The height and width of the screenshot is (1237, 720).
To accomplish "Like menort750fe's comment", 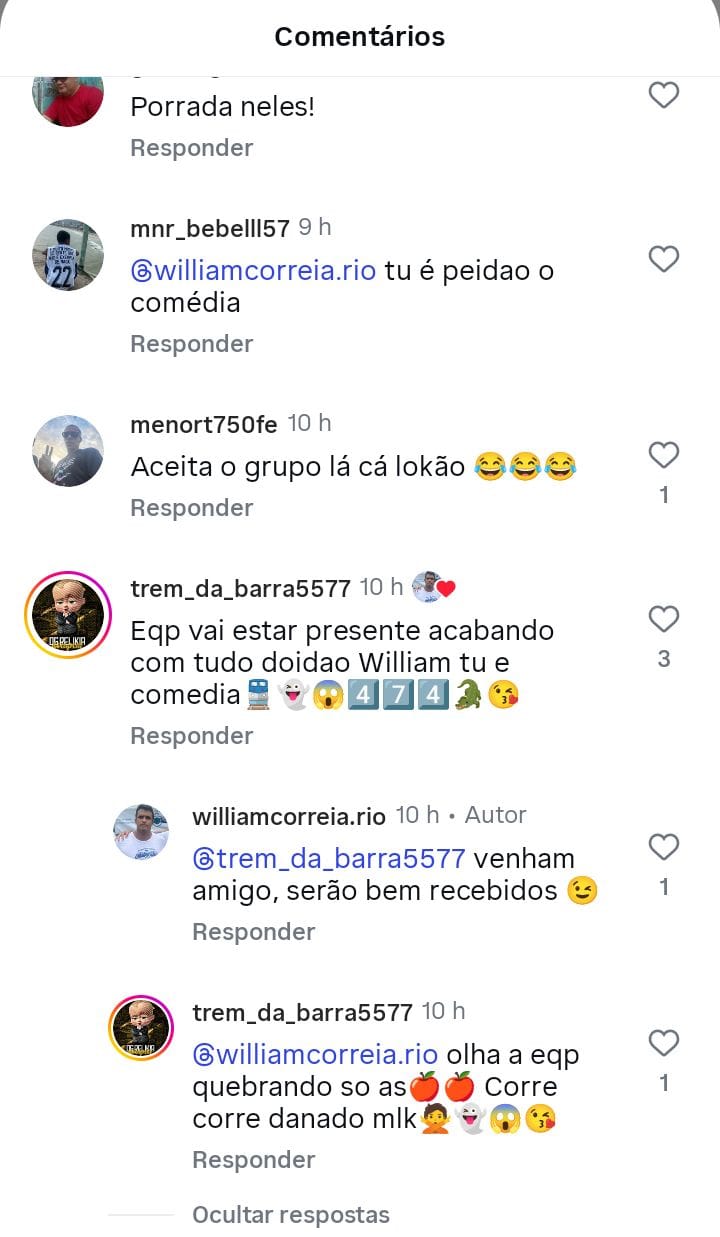I will pyautogui.click(x=664, y=456).
